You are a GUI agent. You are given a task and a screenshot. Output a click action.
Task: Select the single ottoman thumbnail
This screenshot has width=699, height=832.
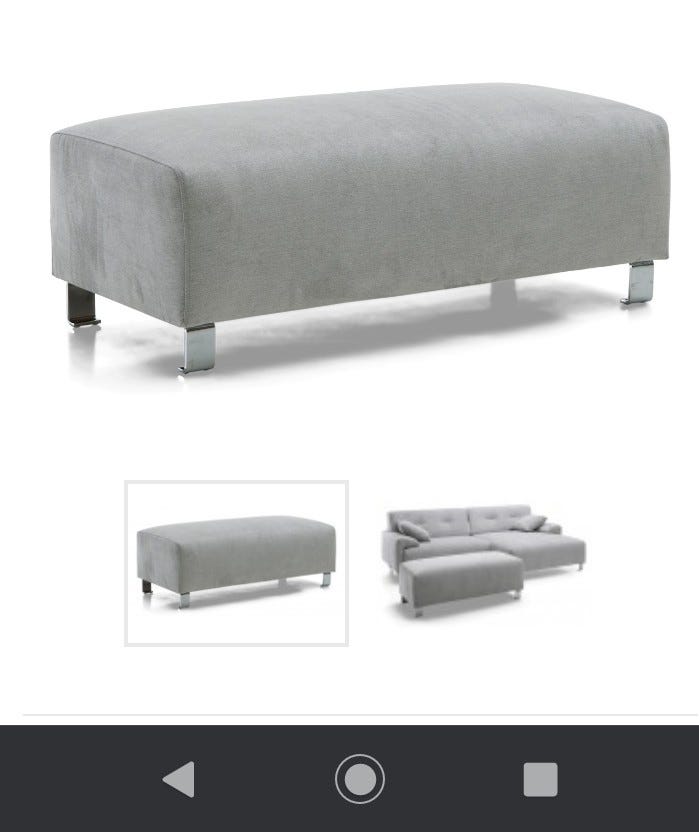tap(236, 563)
